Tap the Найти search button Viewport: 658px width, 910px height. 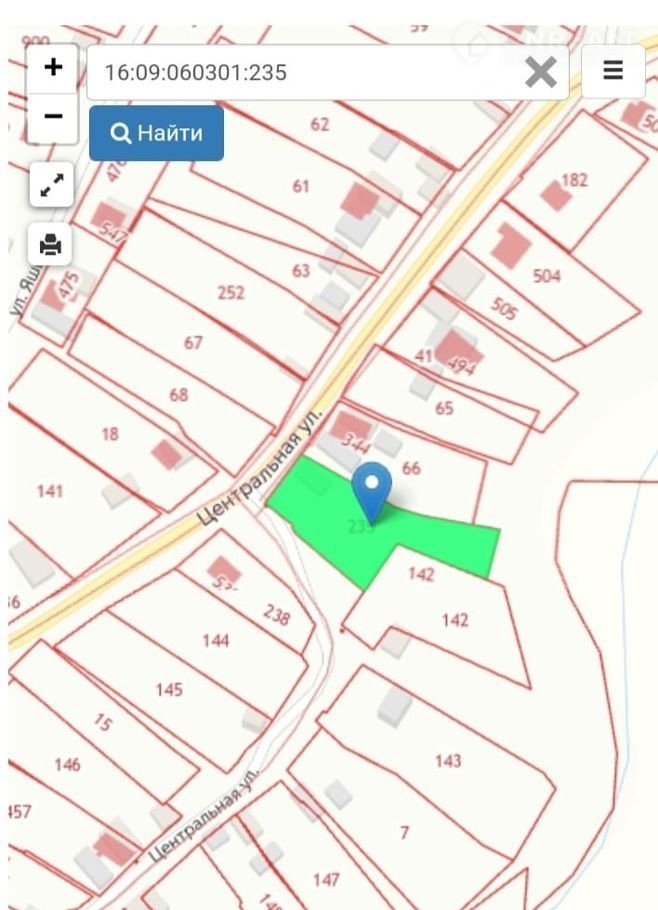(x=156, y=133)
